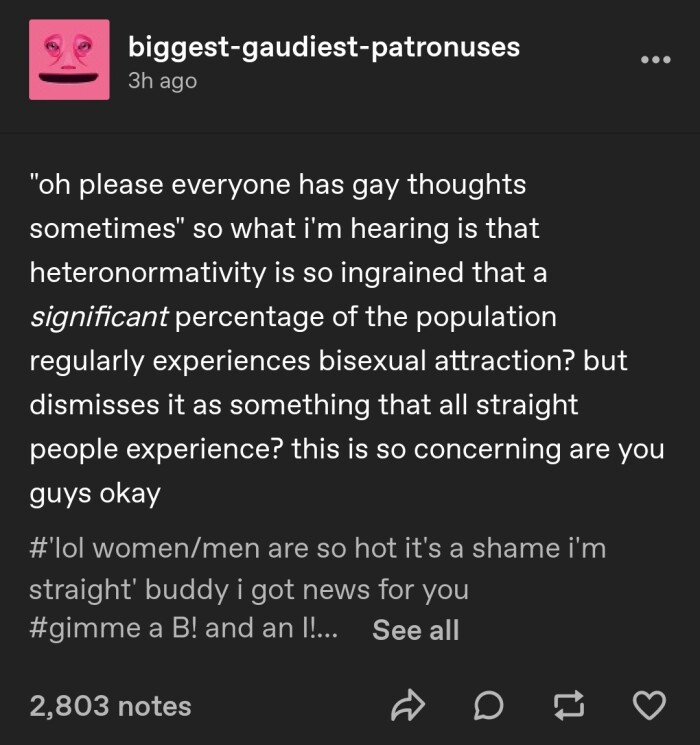Reblog this post
This screenshot has height=745, width=700.
click(x=567, y=707)
